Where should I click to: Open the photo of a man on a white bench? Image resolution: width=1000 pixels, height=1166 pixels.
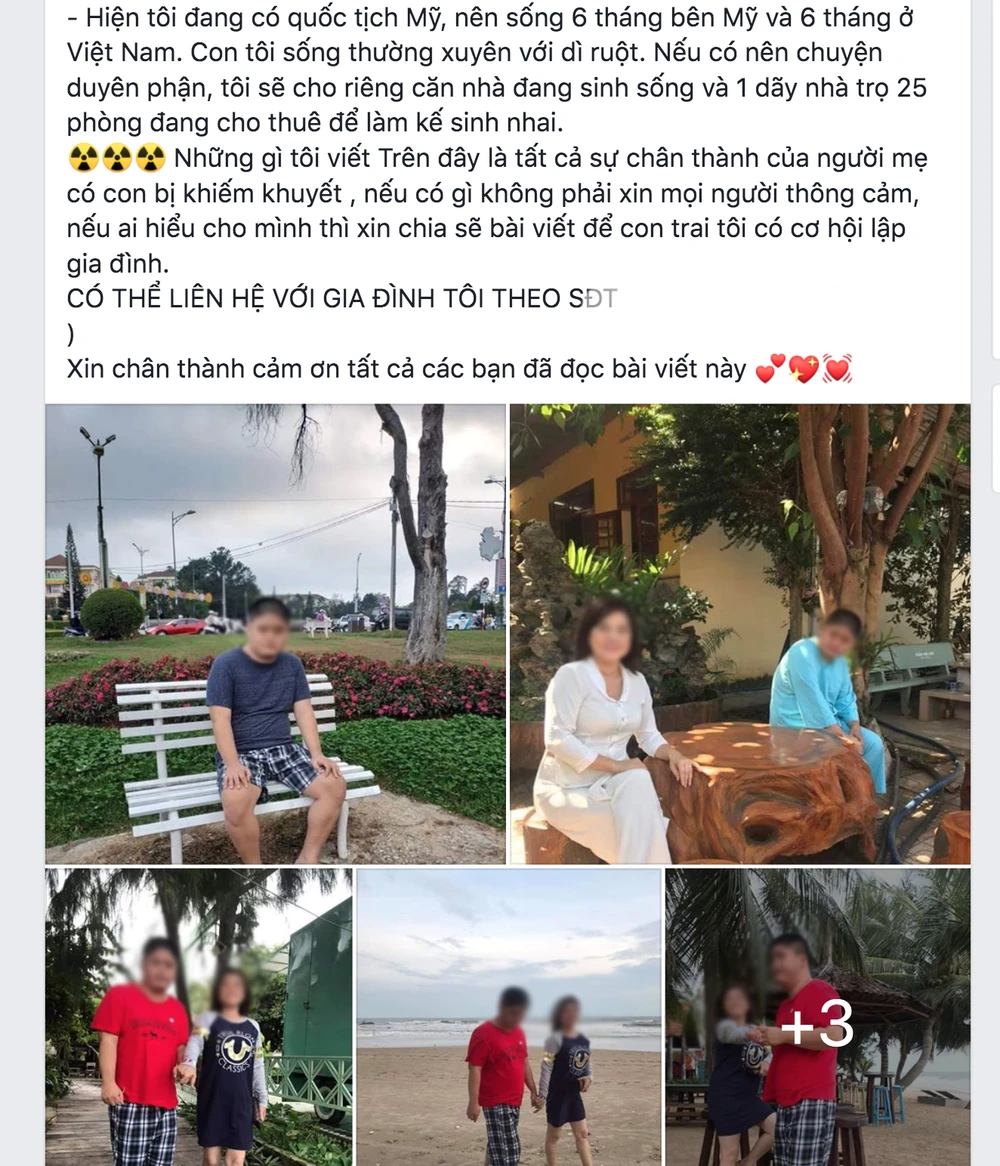[275, 633]
